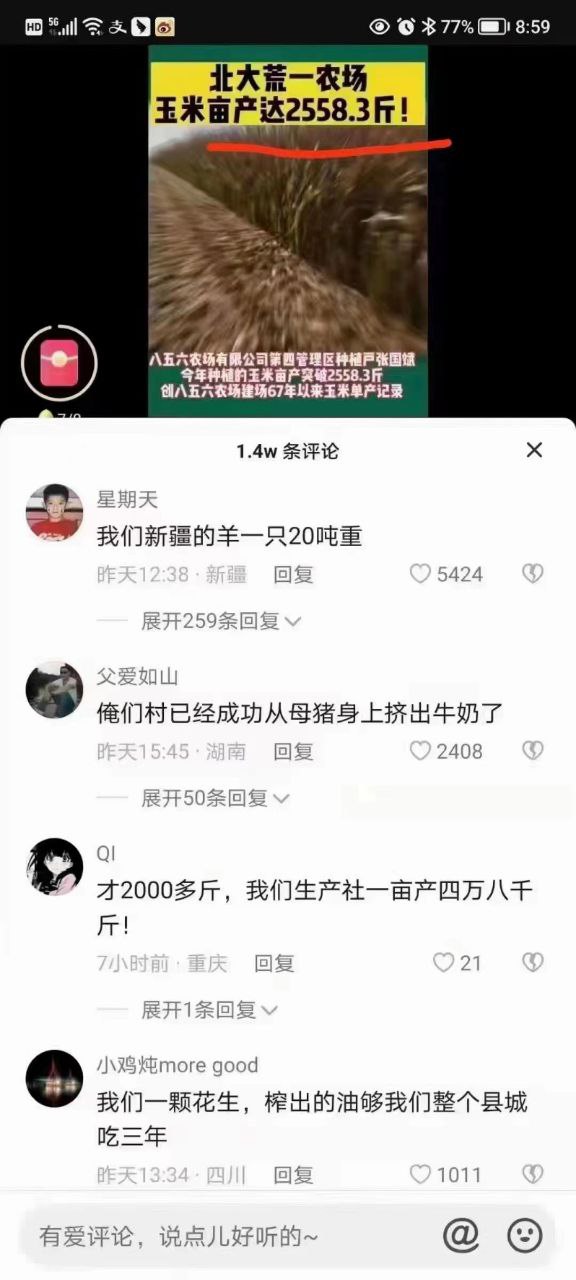Dislike 父爱如山's comment
The height and width of the screenshot is (1280, 576).
coord(533,751)
